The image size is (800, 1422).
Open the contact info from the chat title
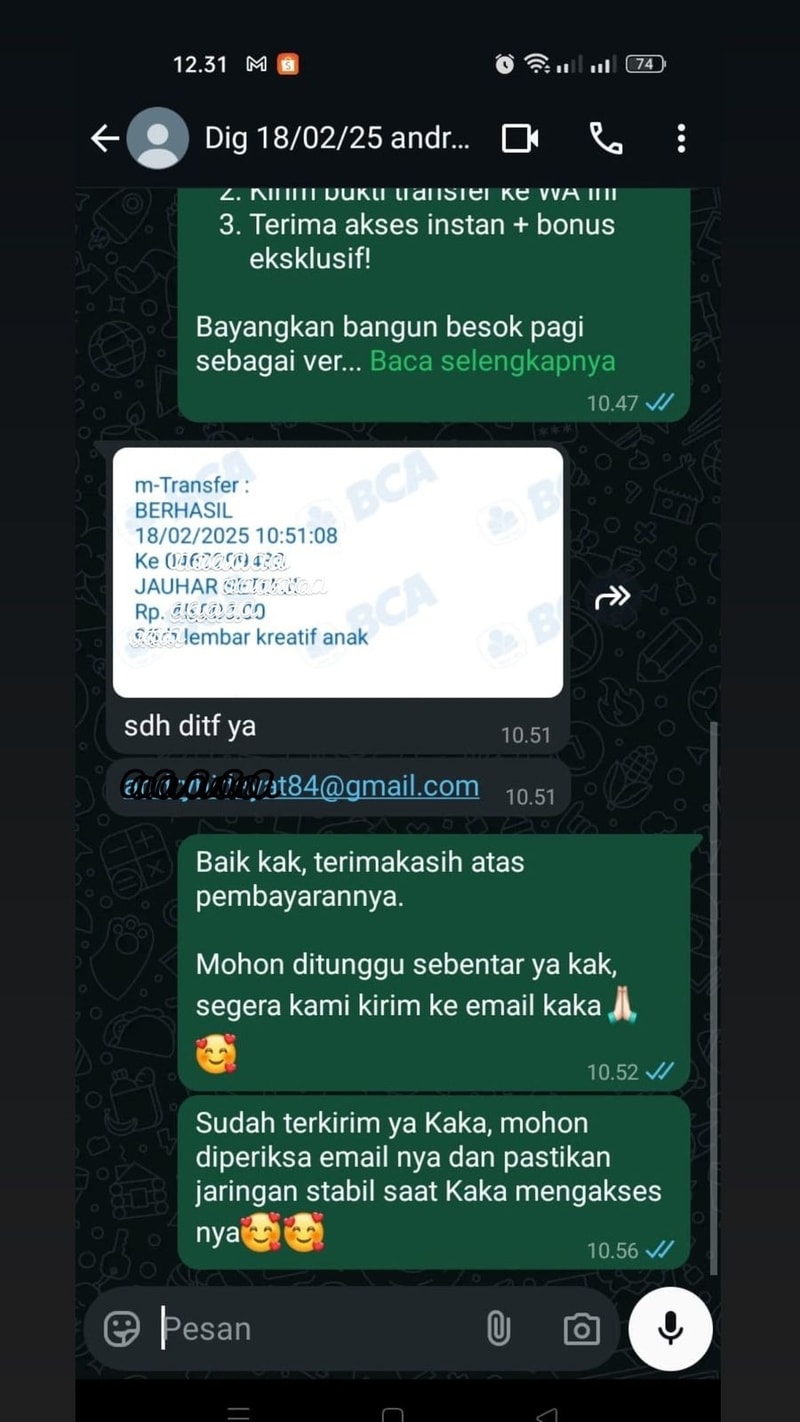point(336,138)
